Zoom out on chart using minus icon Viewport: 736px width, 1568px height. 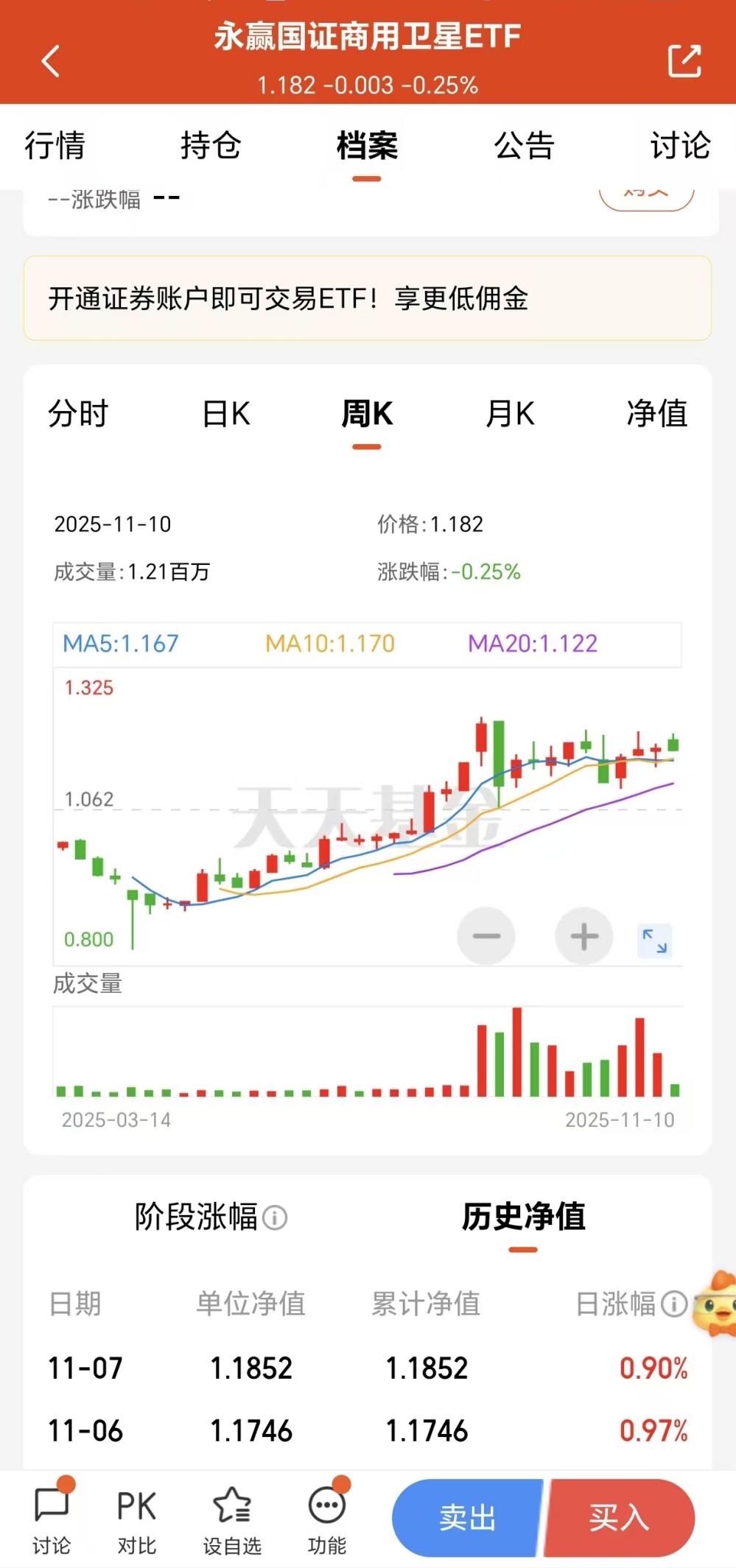pyautogui.click(x=486, y=936)
